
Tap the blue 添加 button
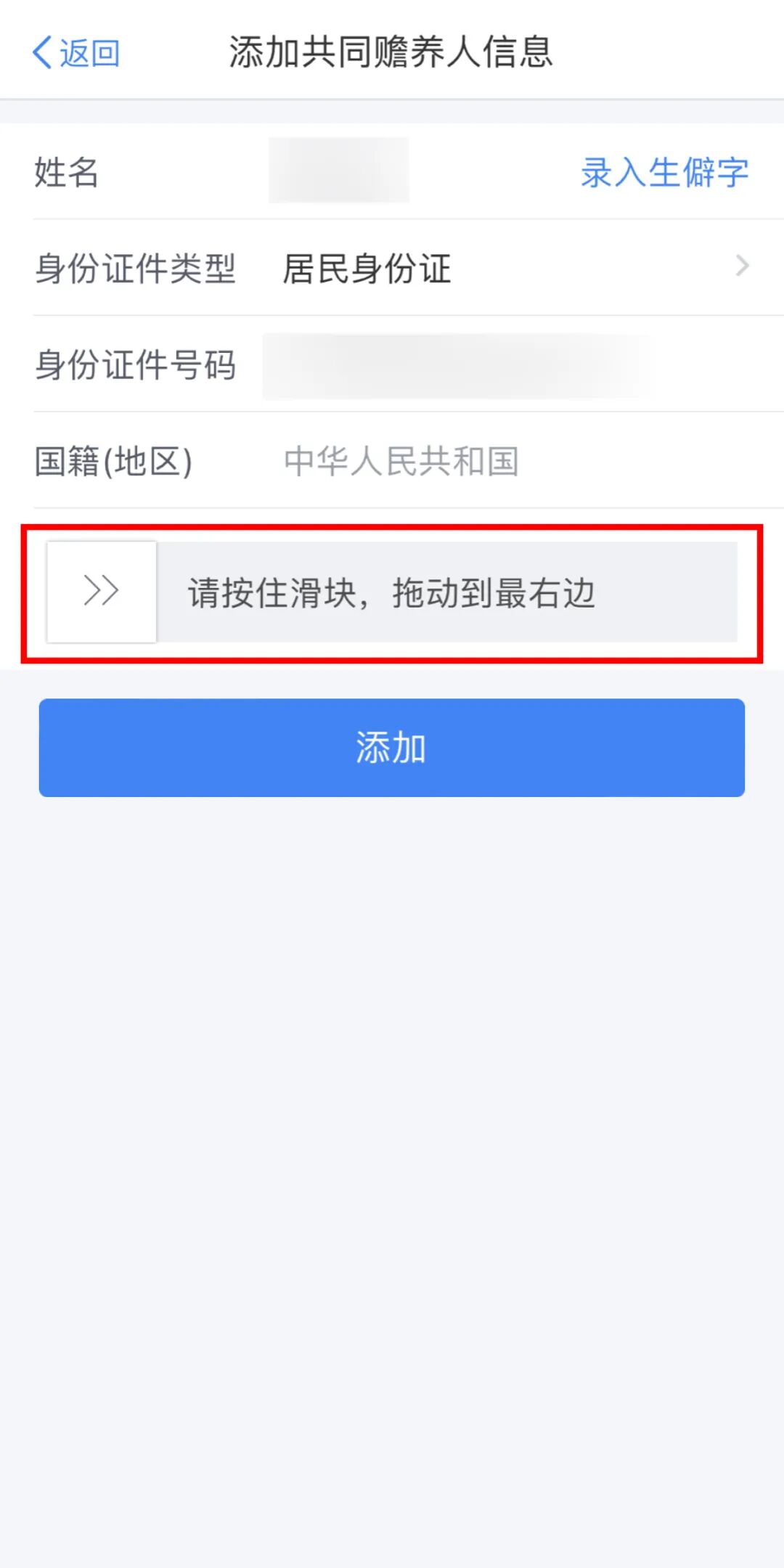(392, 748)
